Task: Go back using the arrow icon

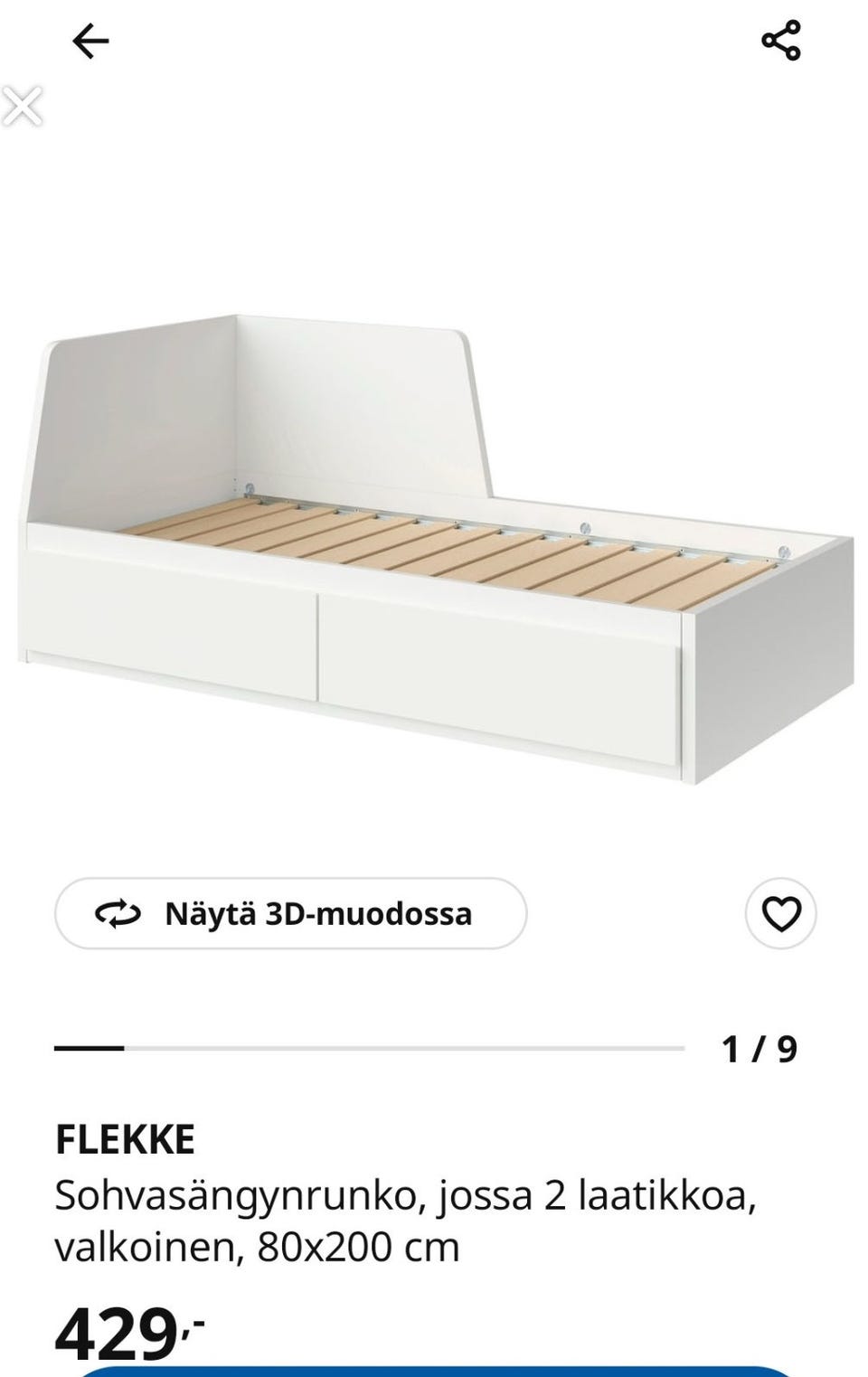Action: pos(90,42)
